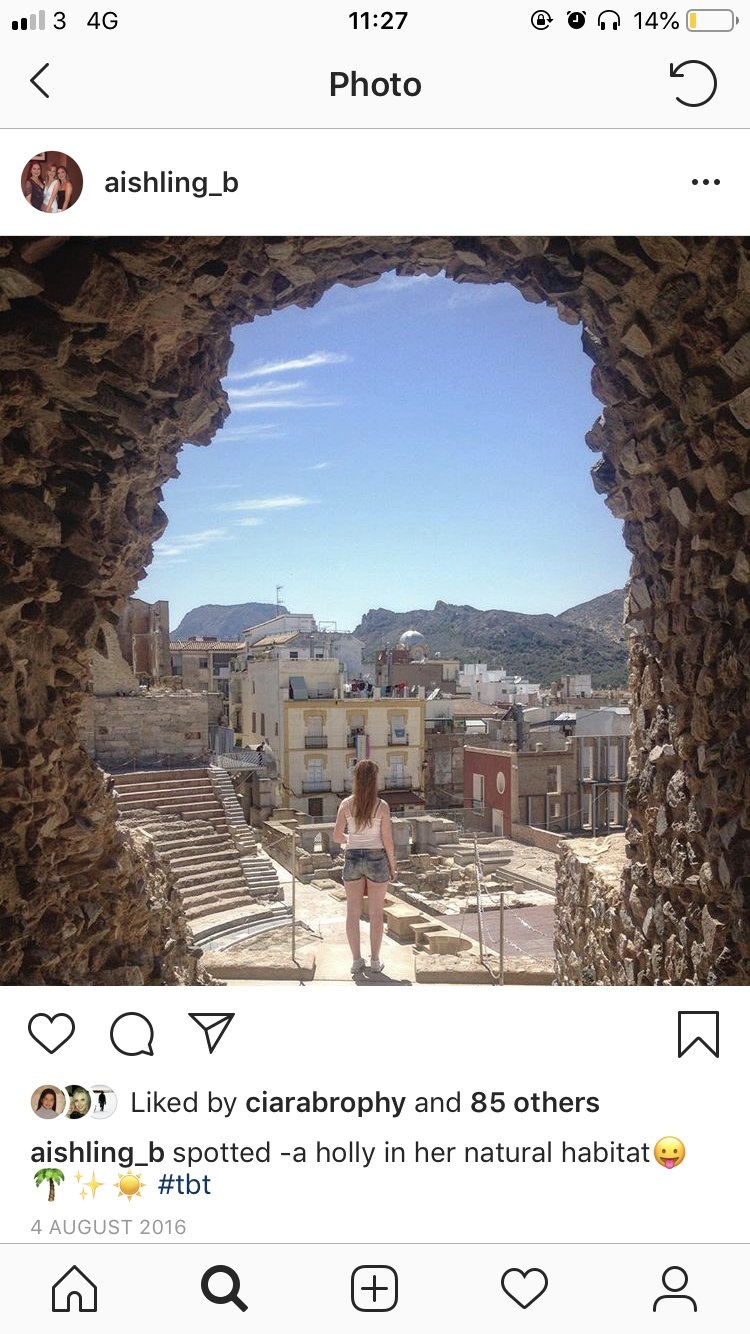Switch to the Profile tab
This screenshot has height=1334, width=750.
click(675, 1288)
